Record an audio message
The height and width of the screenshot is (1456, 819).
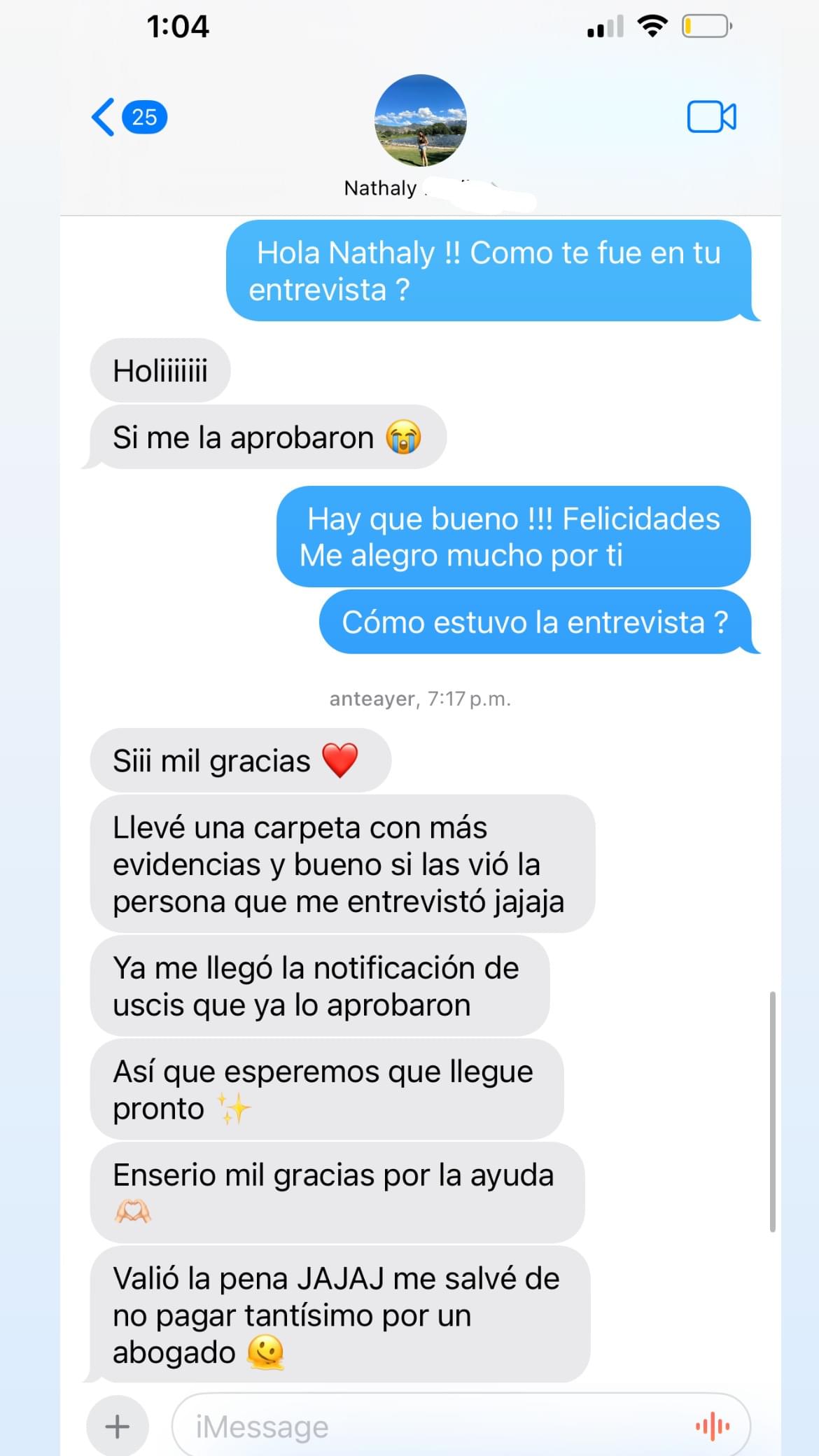712,1426
